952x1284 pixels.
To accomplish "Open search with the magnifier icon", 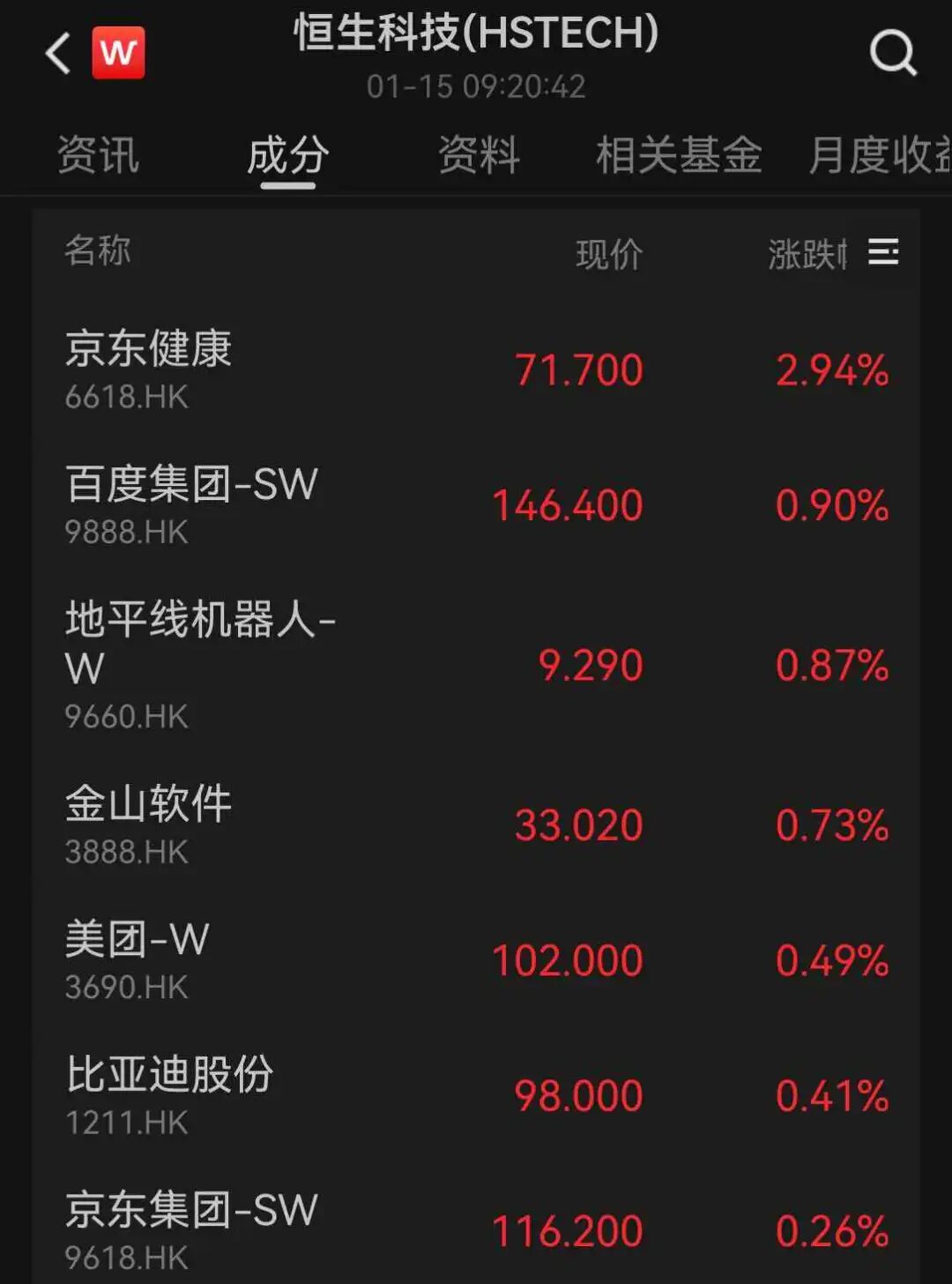I will [x=892, y=53].
